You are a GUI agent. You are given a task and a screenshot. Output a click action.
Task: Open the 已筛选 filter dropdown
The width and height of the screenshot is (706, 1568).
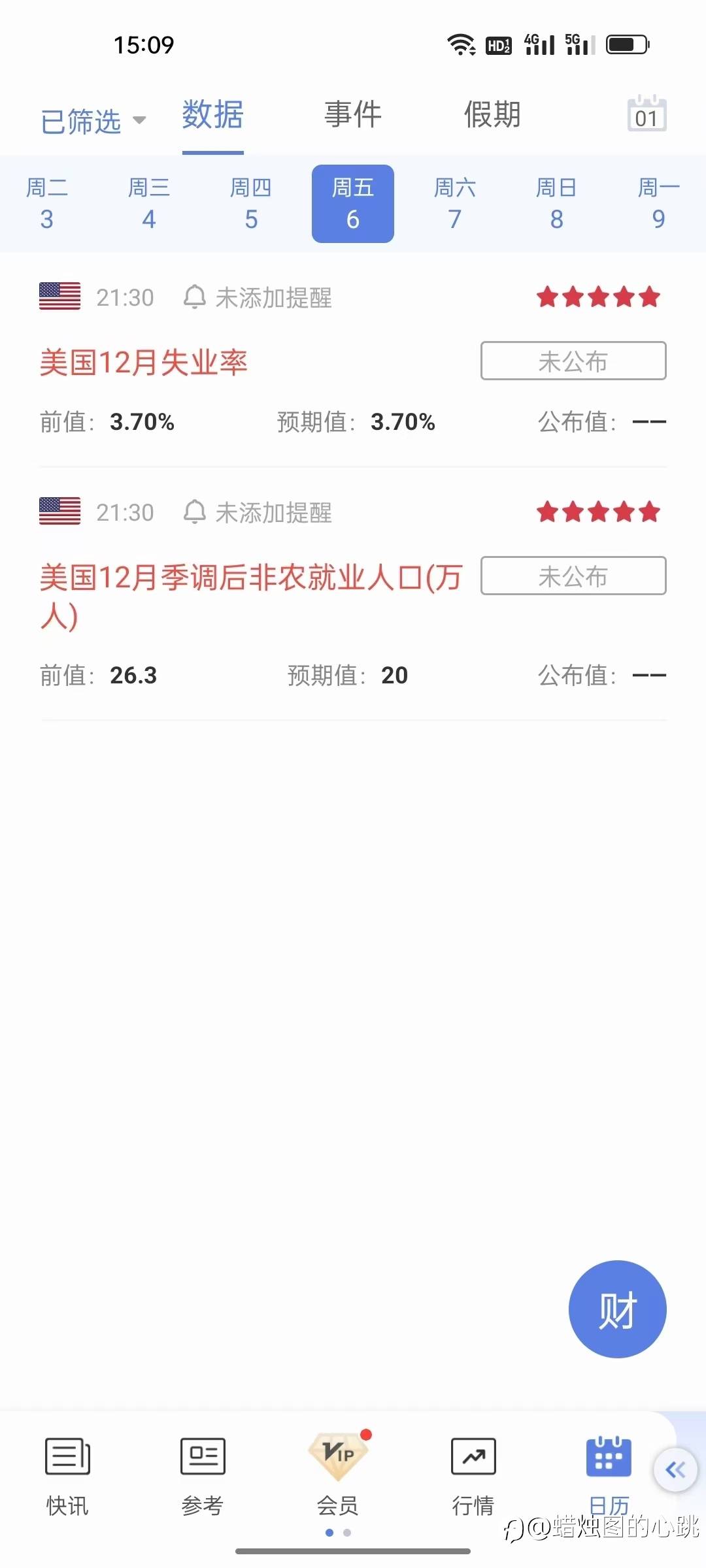(x=93, y=122)
